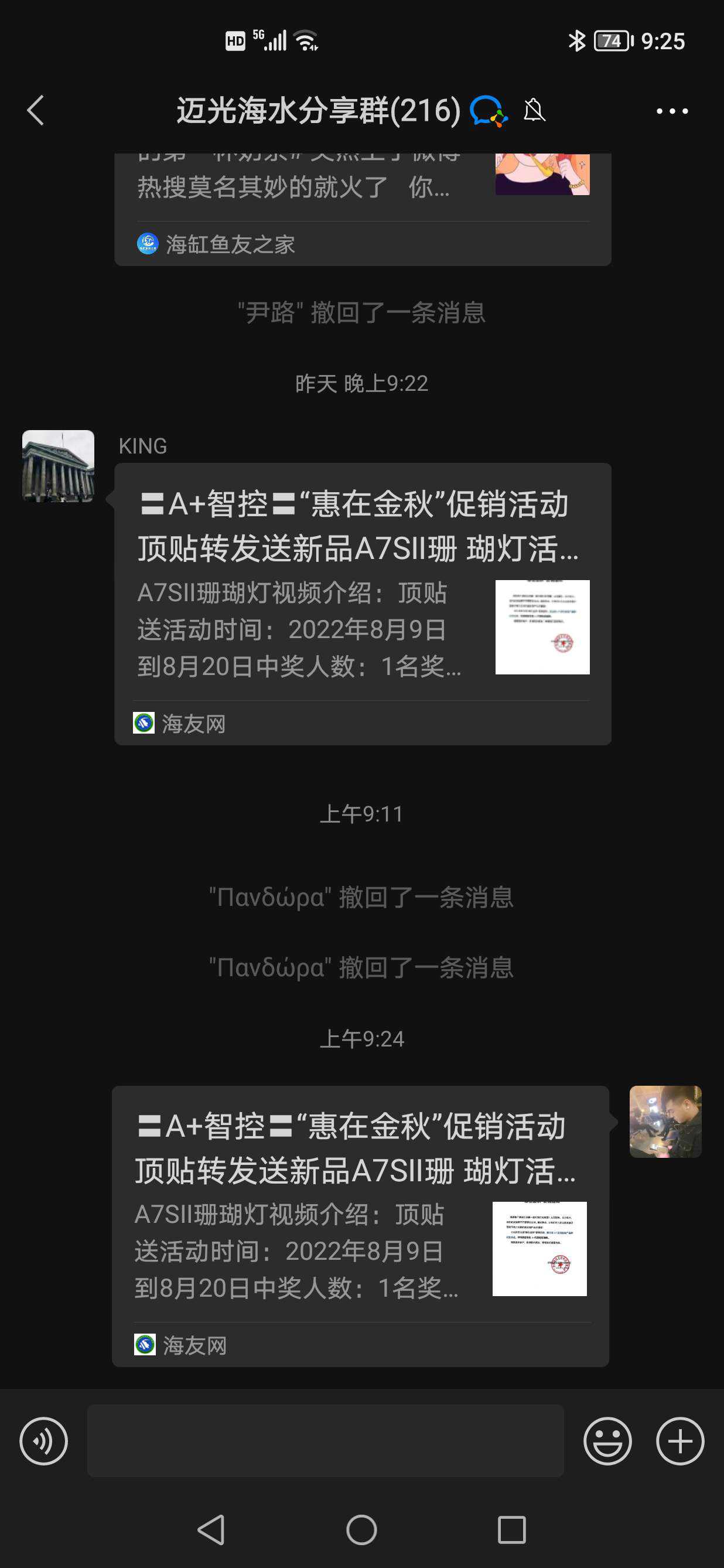Focus the message text field
Screen dimensions: 724x1568
pos(325,1440)
